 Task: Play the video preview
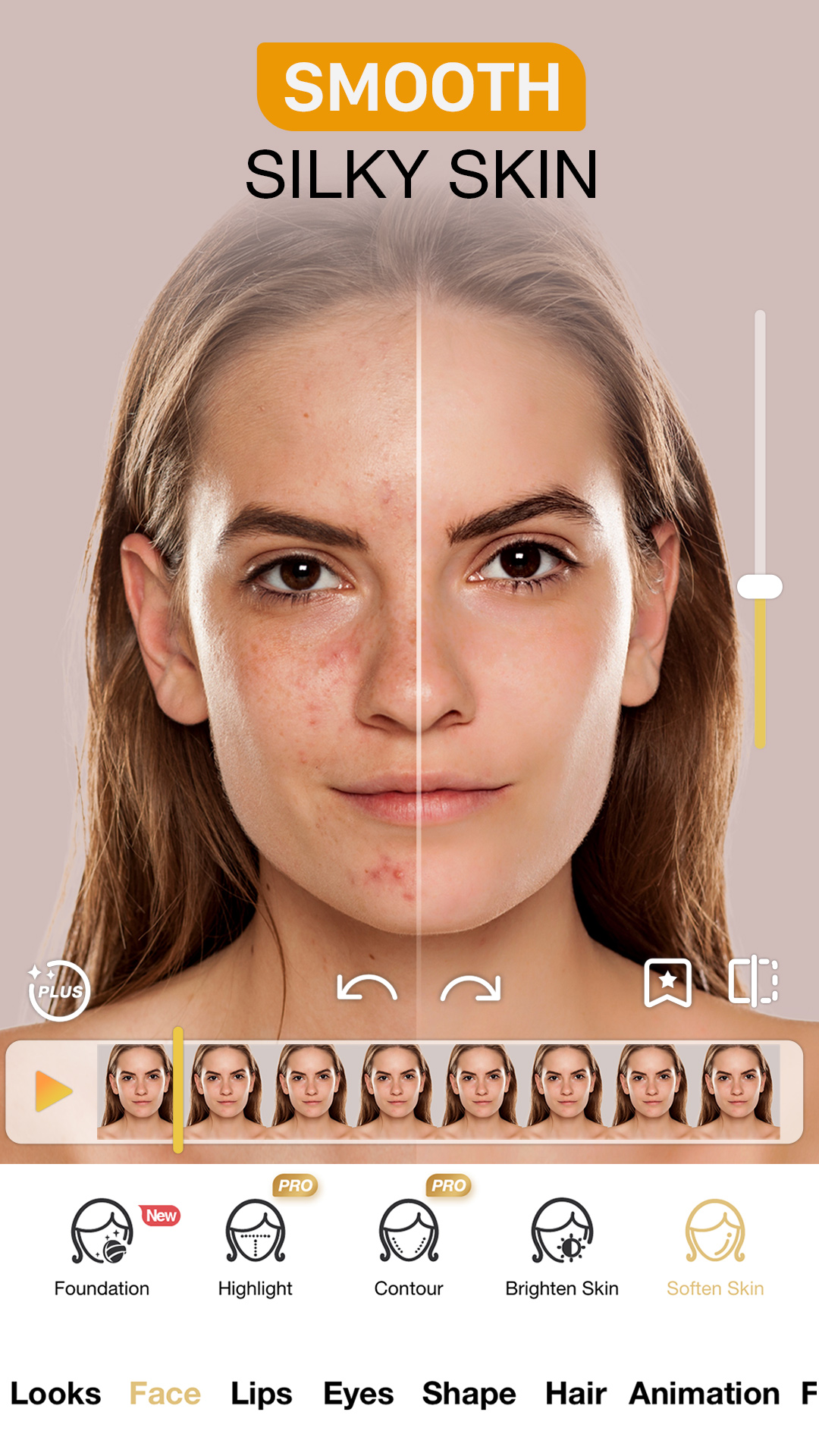pos(53,1091)
